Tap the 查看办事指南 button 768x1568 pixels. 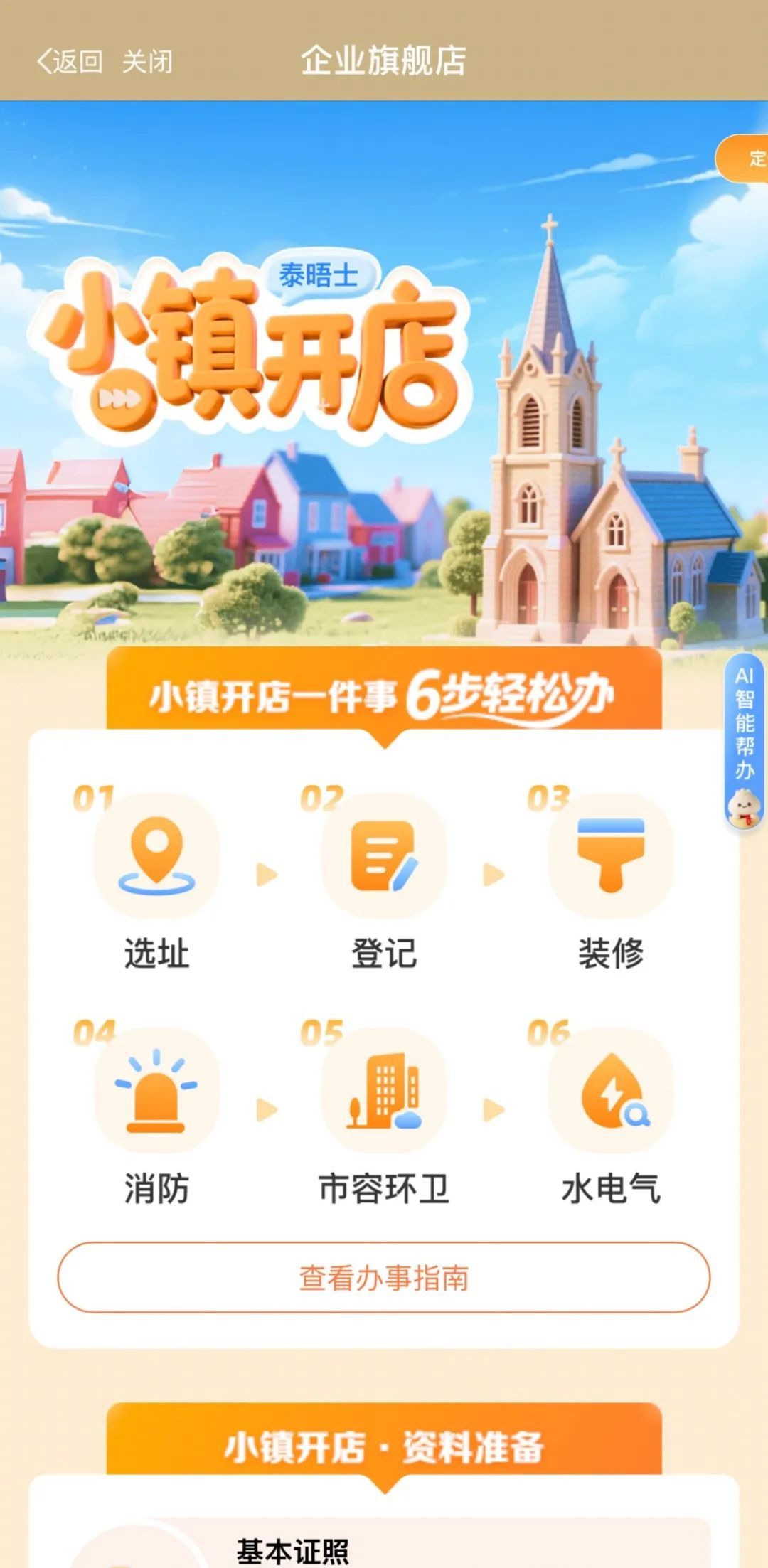[384, 1278]
